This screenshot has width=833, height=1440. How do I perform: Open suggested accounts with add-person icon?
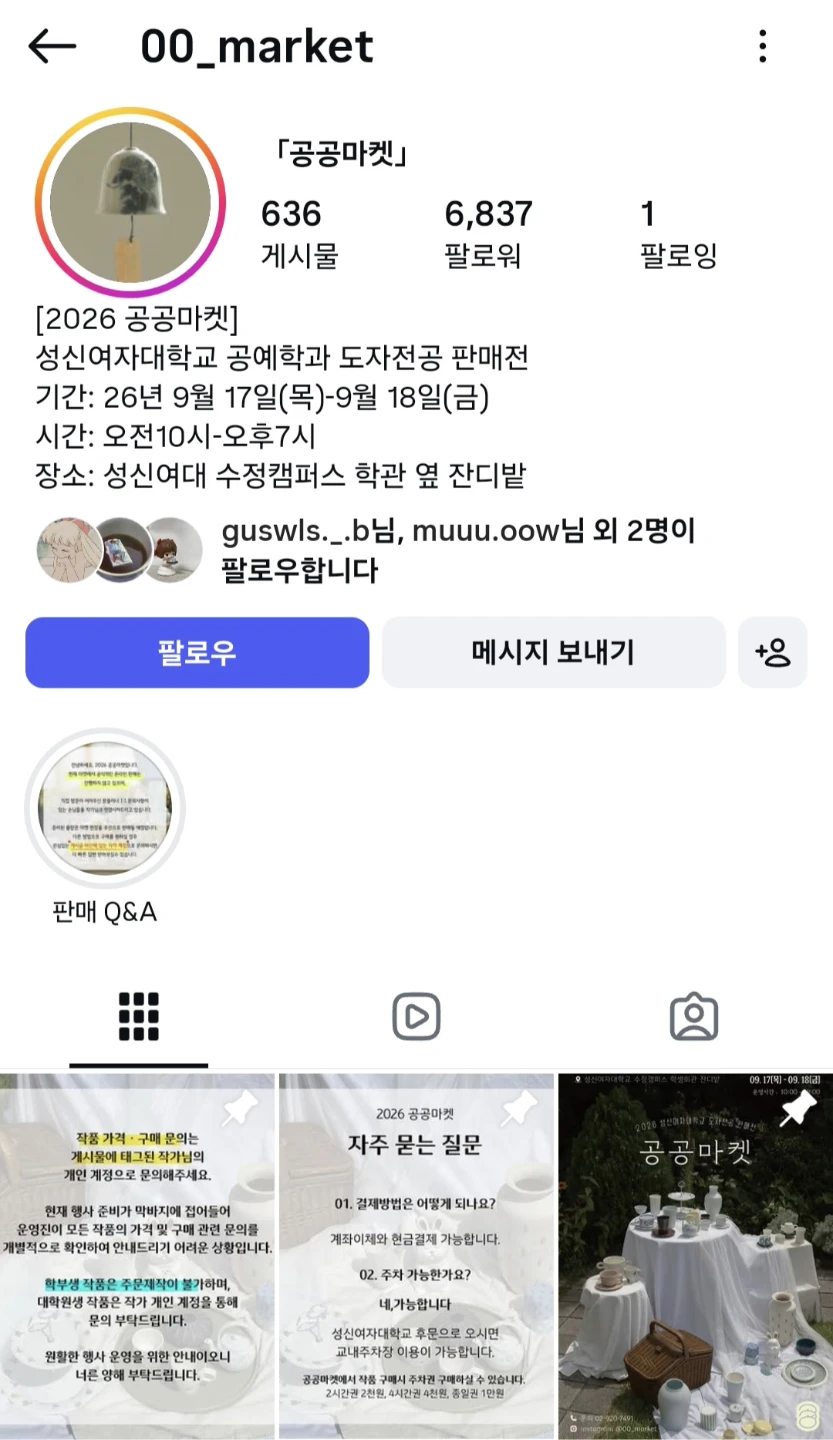[773, 653]
